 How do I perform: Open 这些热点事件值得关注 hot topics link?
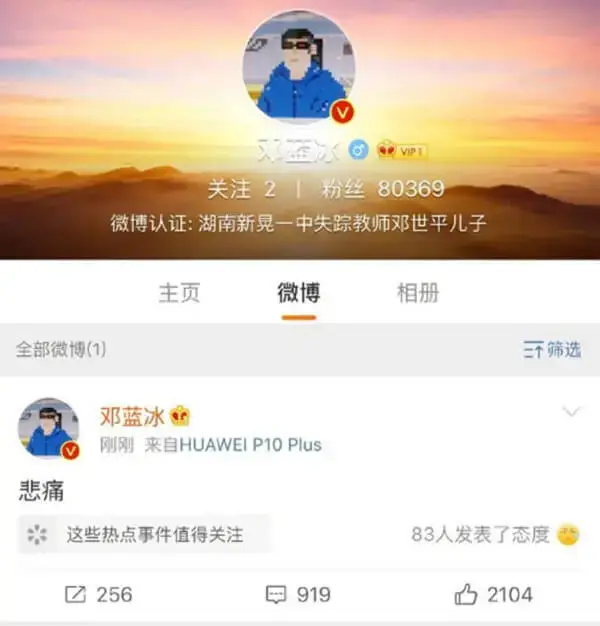[x=144, y=534]
